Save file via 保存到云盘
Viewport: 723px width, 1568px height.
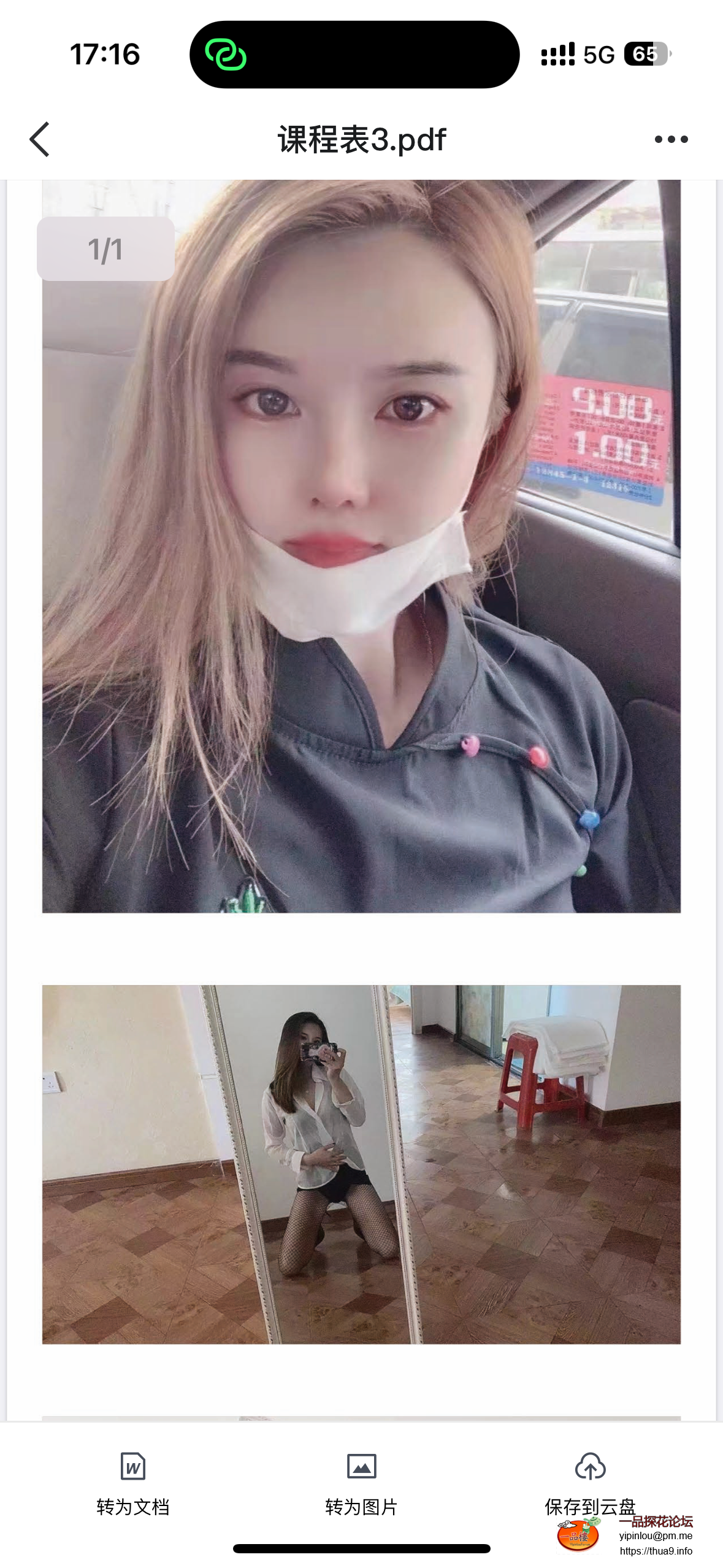pyautogui.click(x=590, y=1483)
